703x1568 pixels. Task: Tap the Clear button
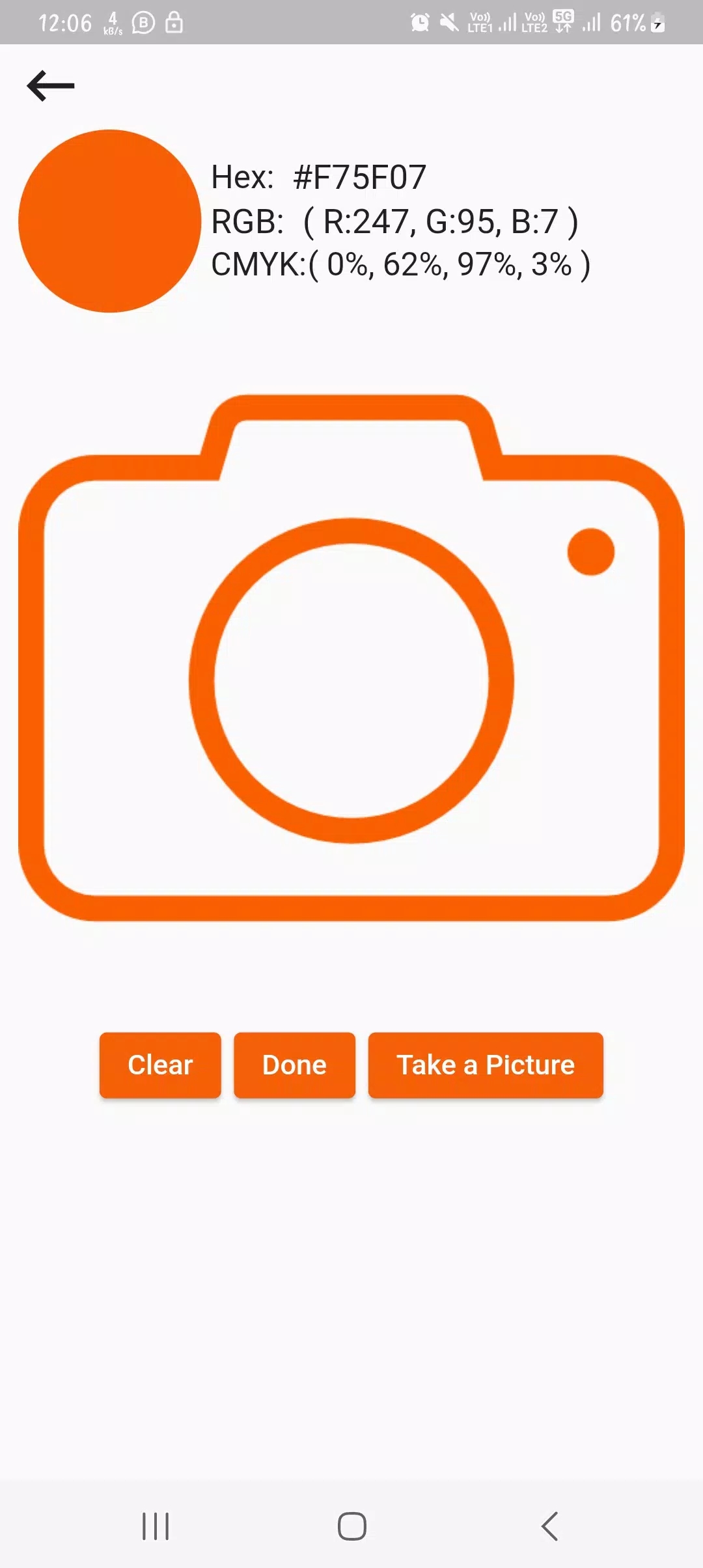[160, 1065]
